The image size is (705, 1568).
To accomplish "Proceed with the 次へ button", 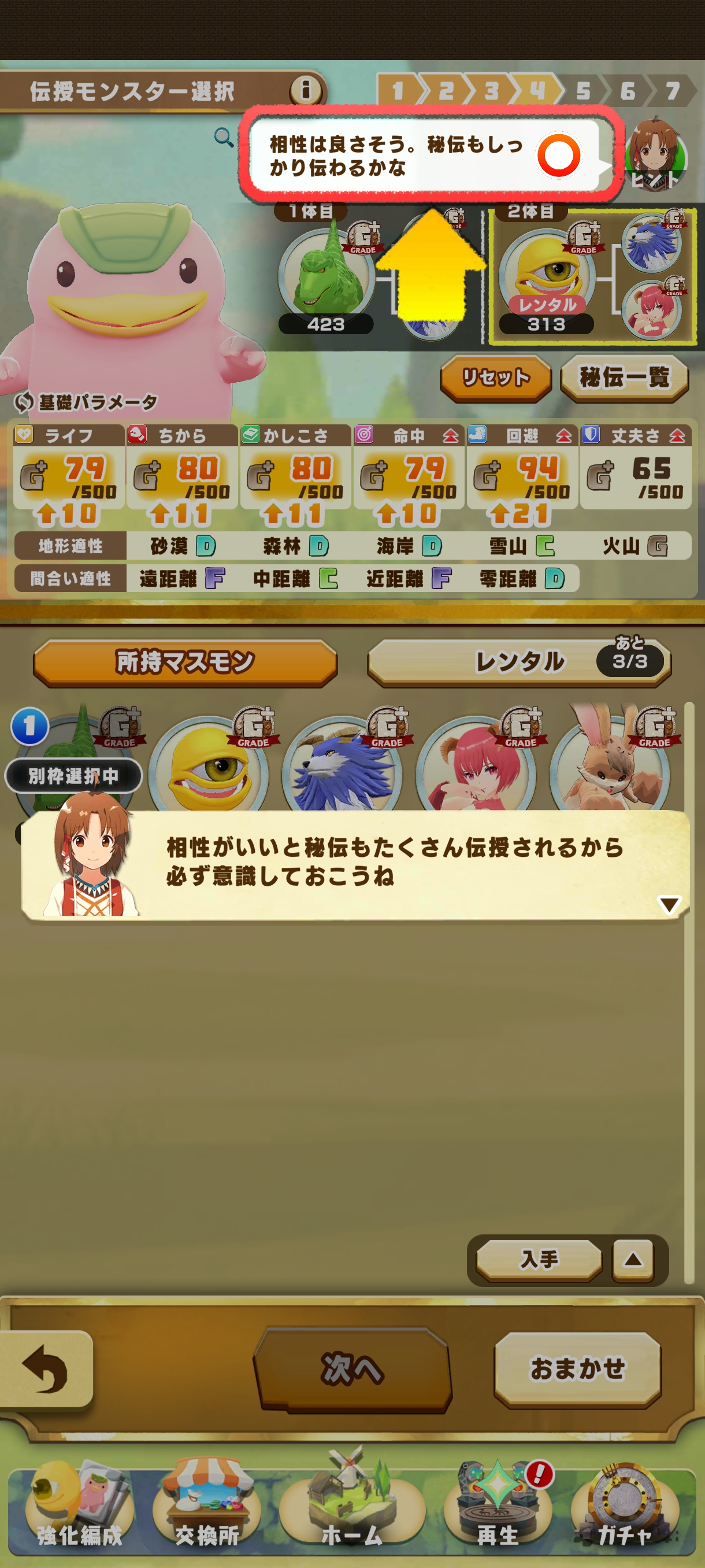I will [x=352, y=1370].
